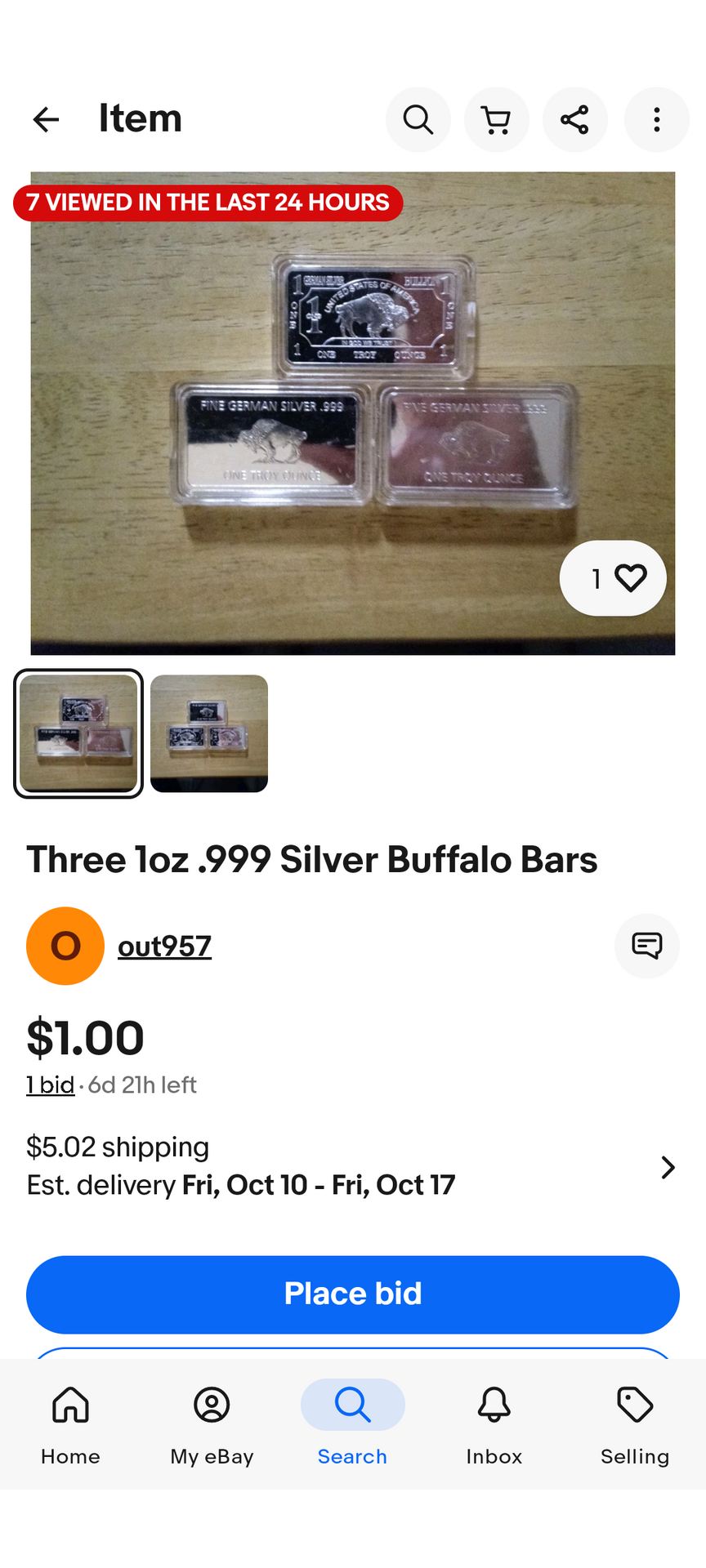Expand shipping and delivery details
Viewport: 706px width, 1568px height.
point(668,1167)
